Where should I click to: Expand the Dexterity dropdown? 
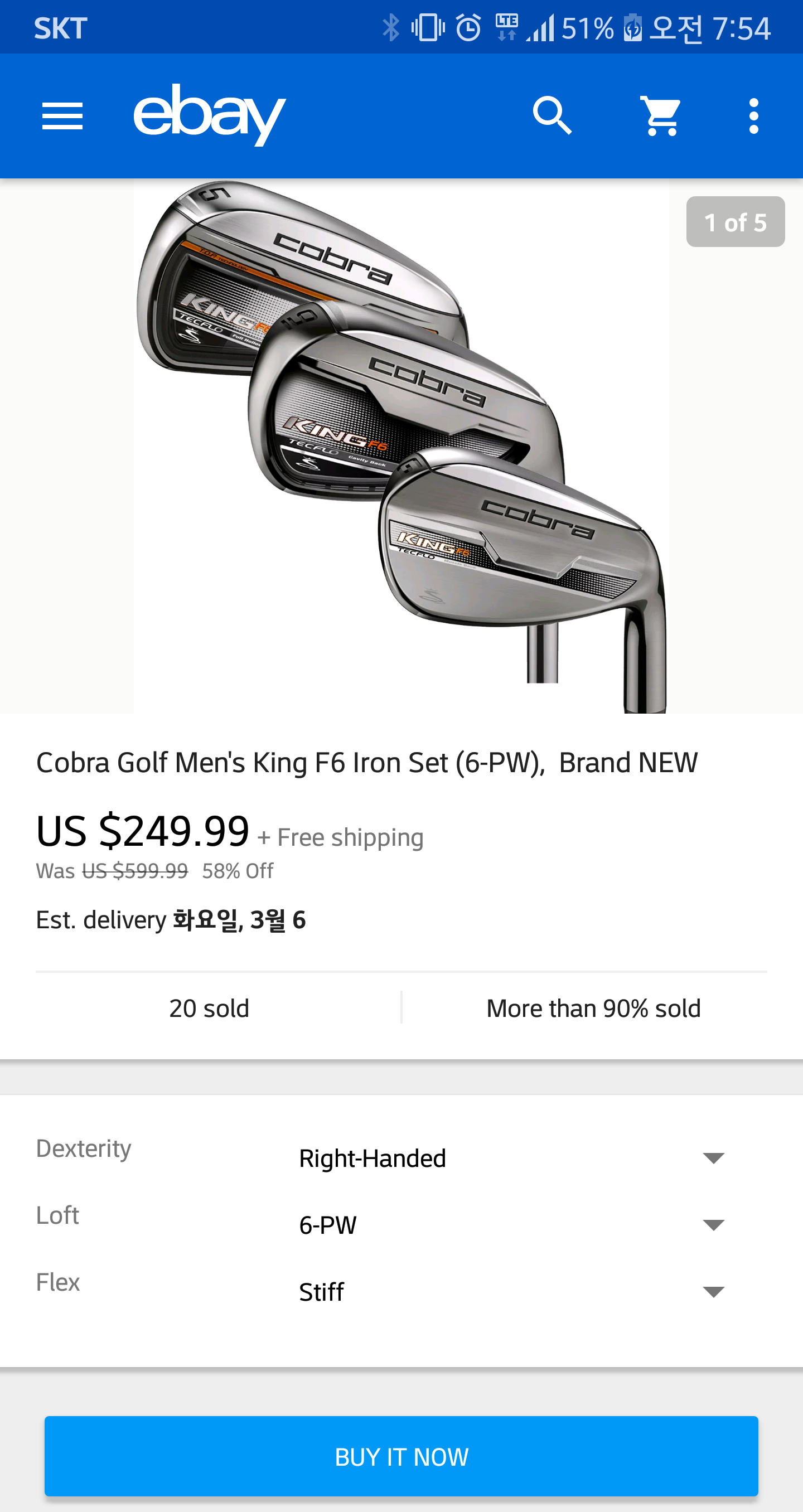tap(511, 1158)
